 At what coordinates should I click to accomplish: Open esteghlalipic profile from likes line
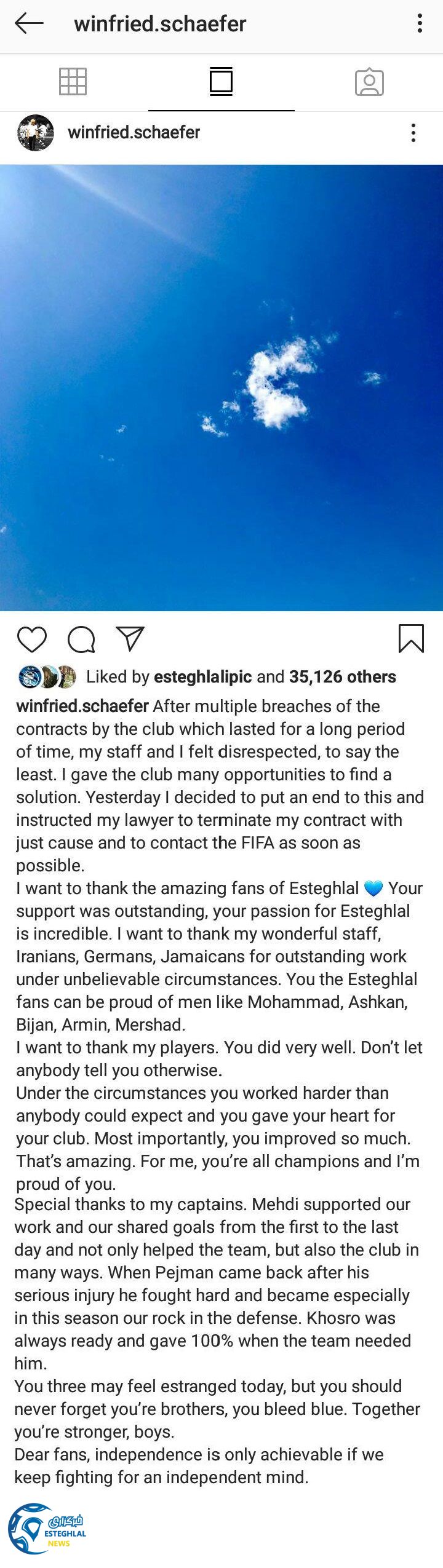[202, 676]
